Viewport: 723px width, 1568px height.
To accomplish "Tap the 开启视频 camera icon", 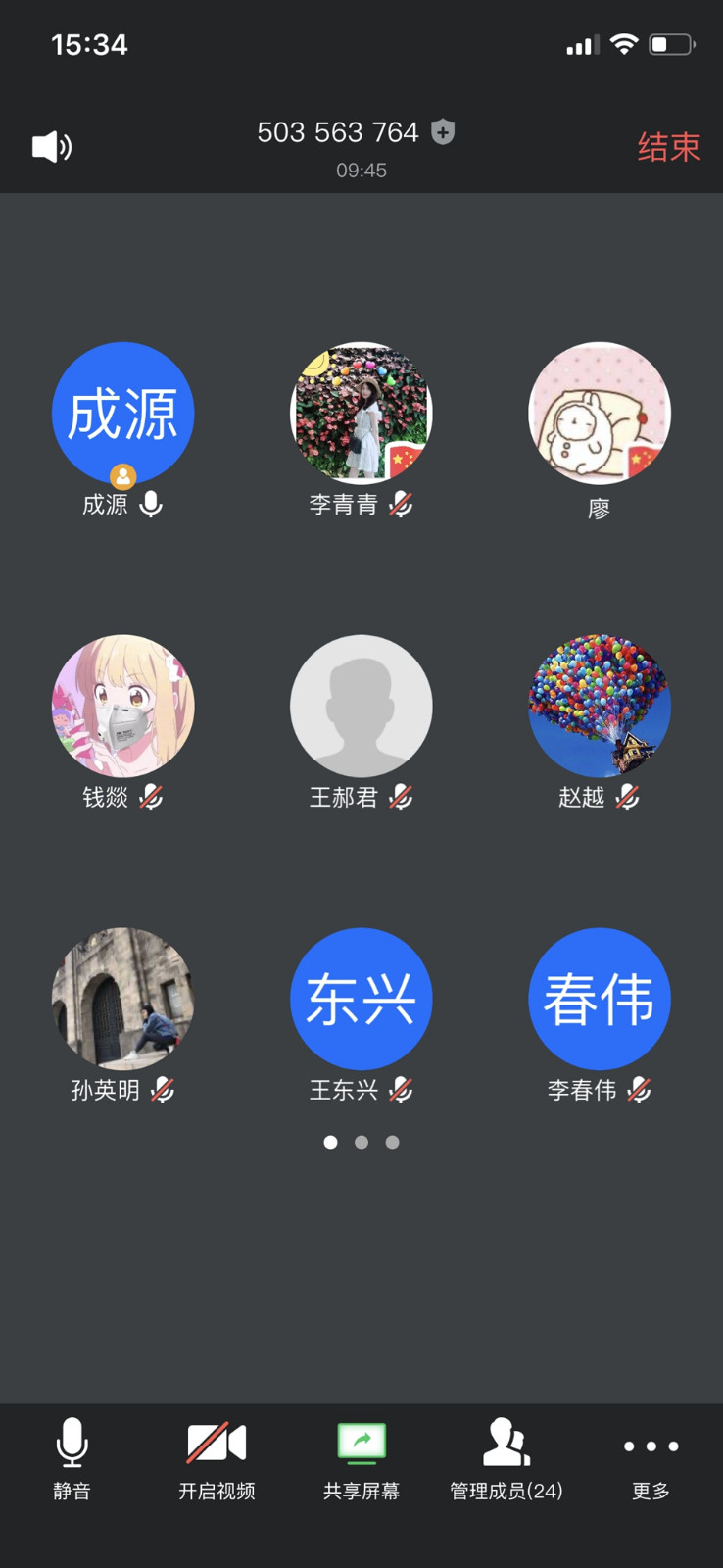I will [216, 1441].
